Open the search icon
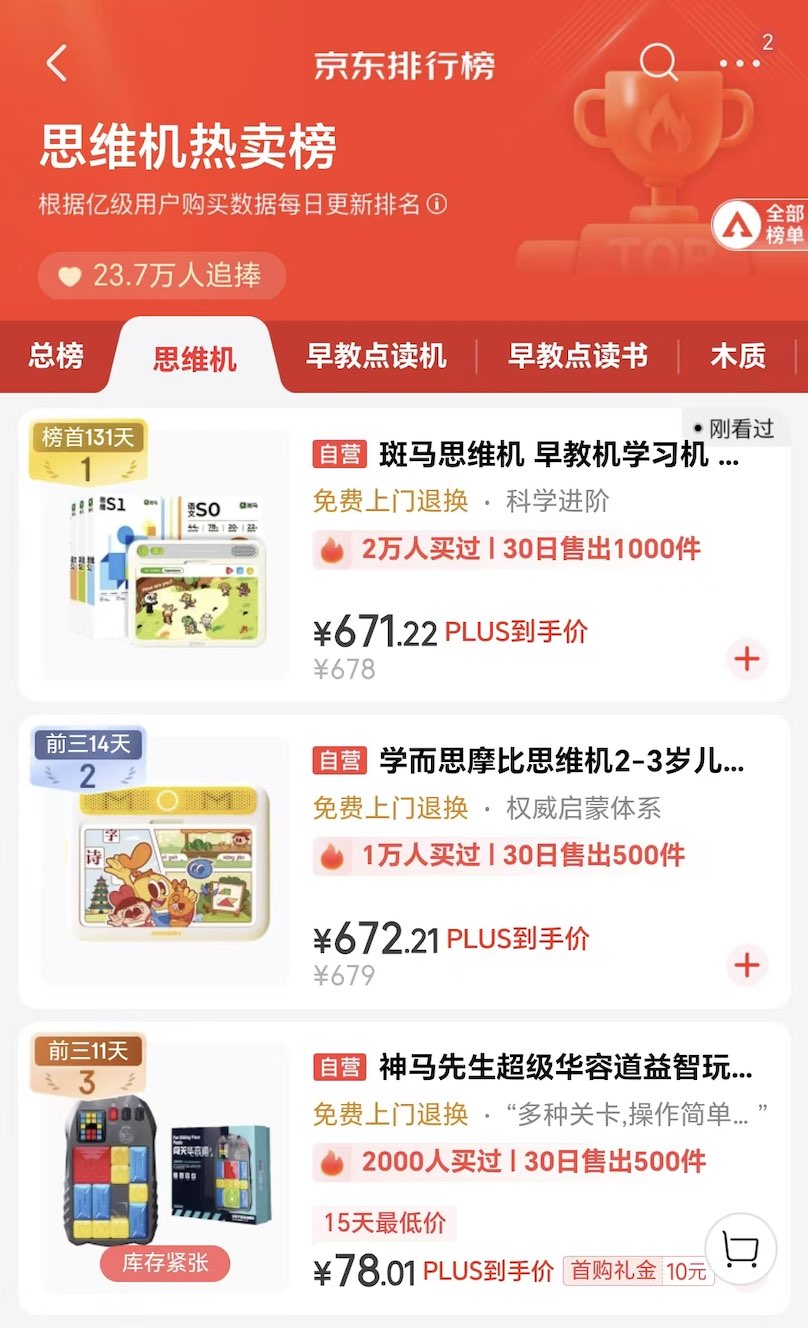Viewport: 808px width, 1328px height. [658, 63]
